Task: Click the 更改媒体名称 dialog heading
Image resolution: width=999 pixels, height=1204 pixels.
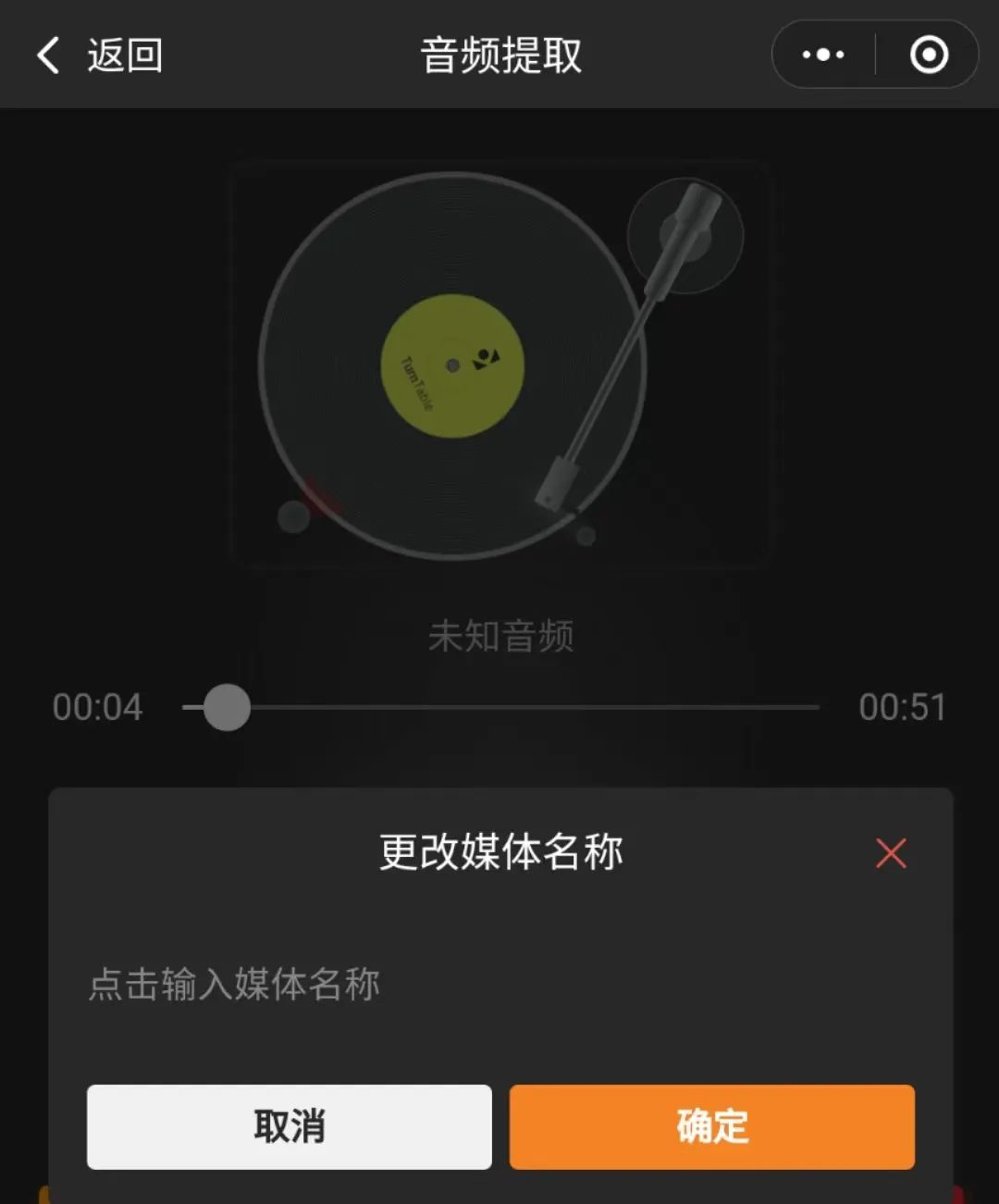Action: click(499, 853)
